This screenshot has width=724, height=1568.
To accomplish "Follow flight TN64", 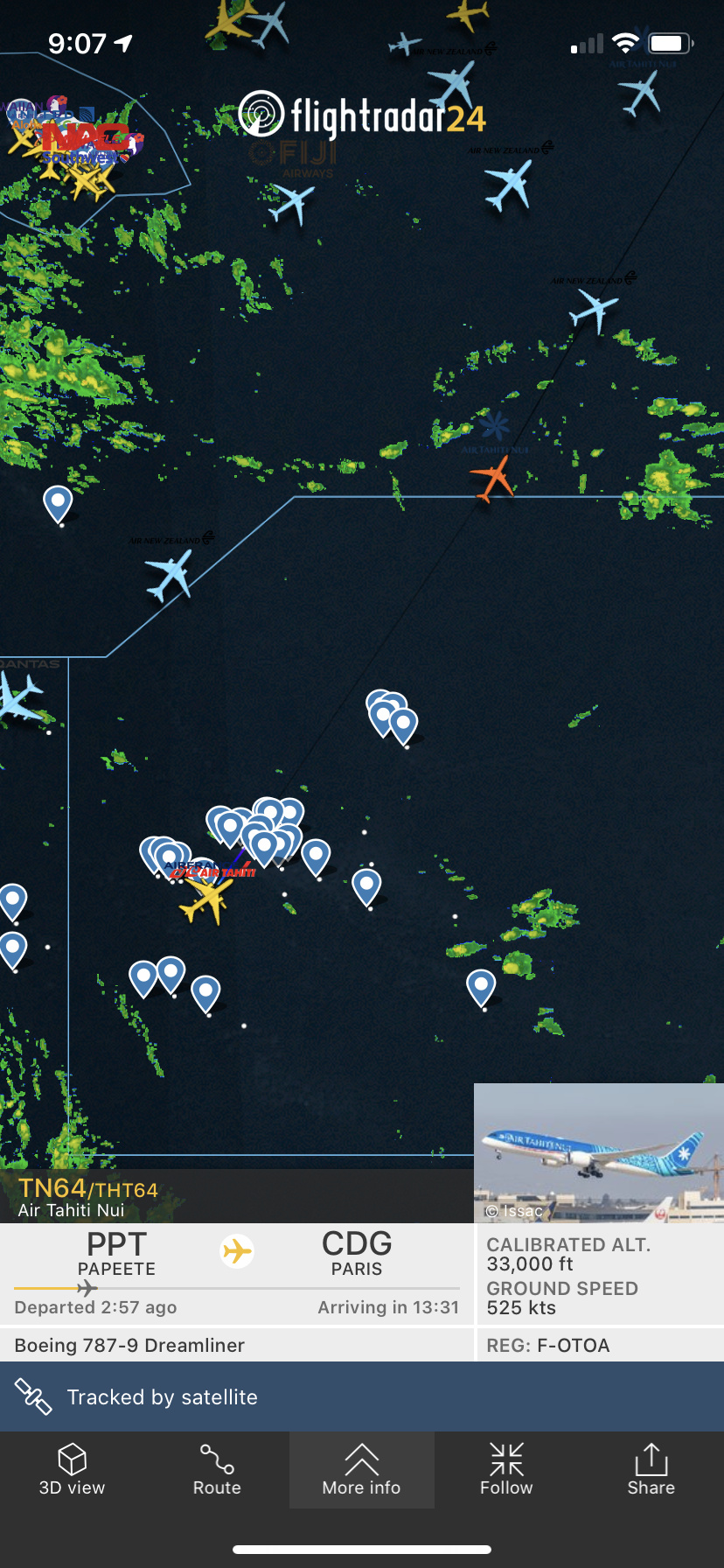I will [506, 1470].
